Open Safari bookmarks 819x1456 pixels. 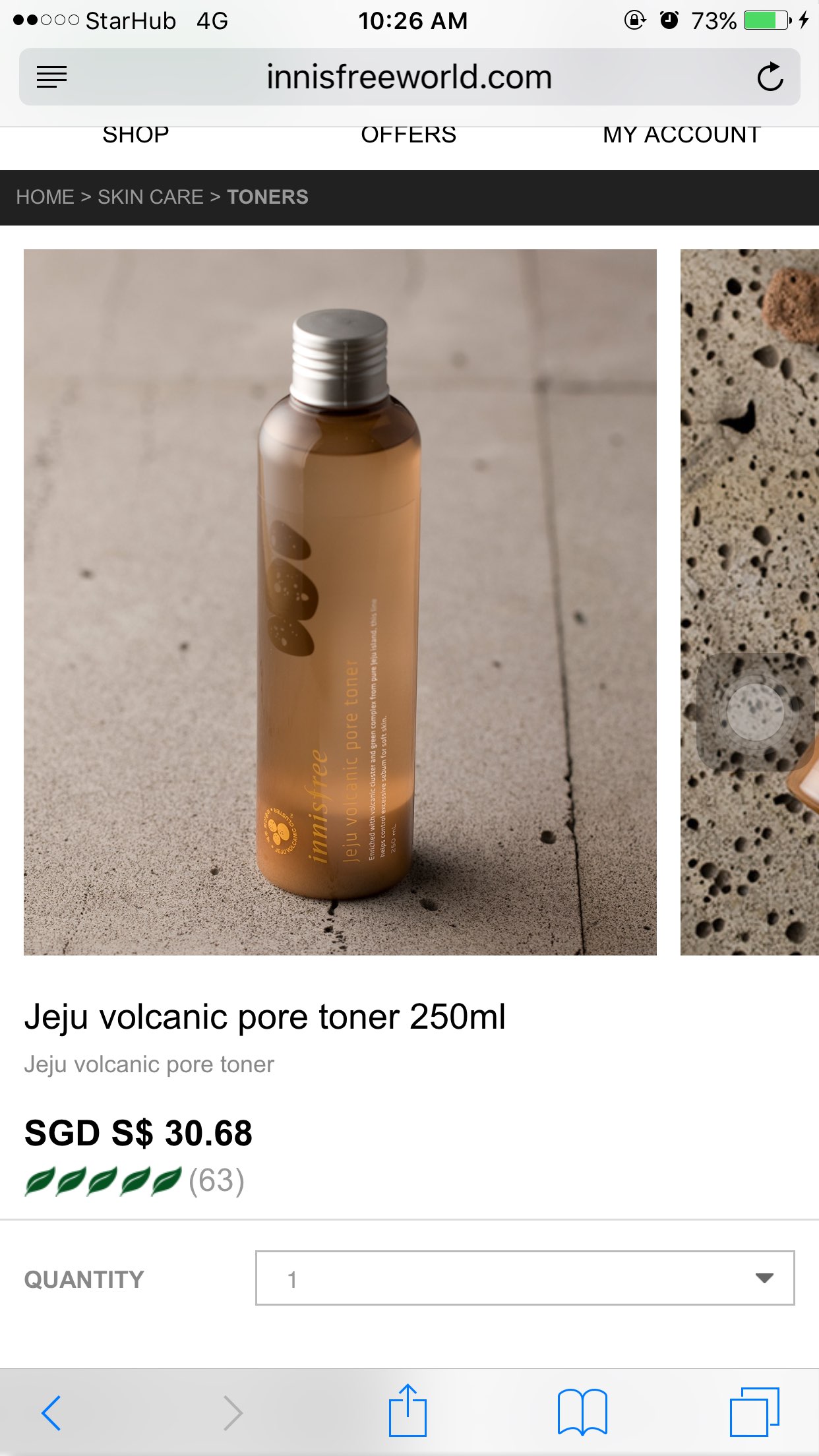582,1412
